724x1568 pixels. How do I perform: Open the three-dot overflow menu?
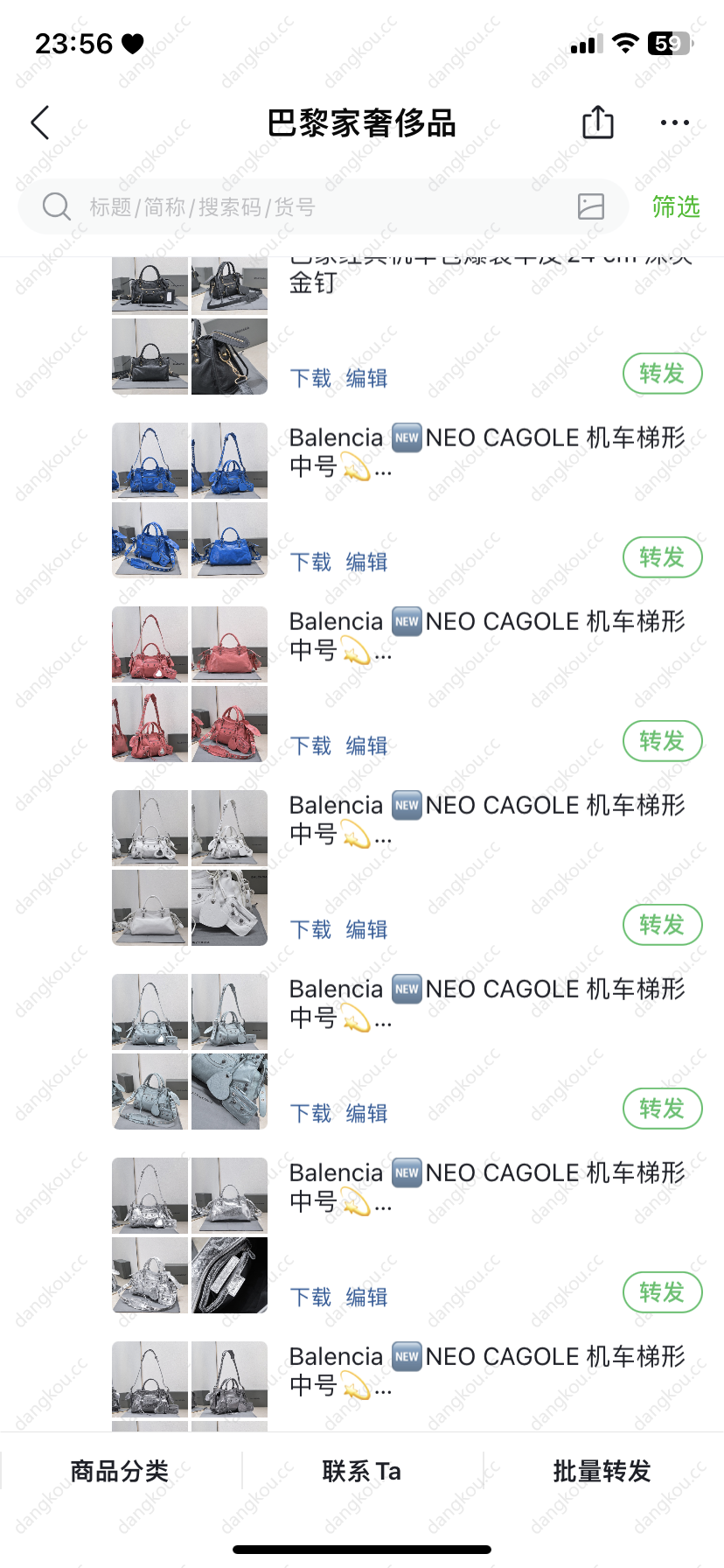[675, 122]
